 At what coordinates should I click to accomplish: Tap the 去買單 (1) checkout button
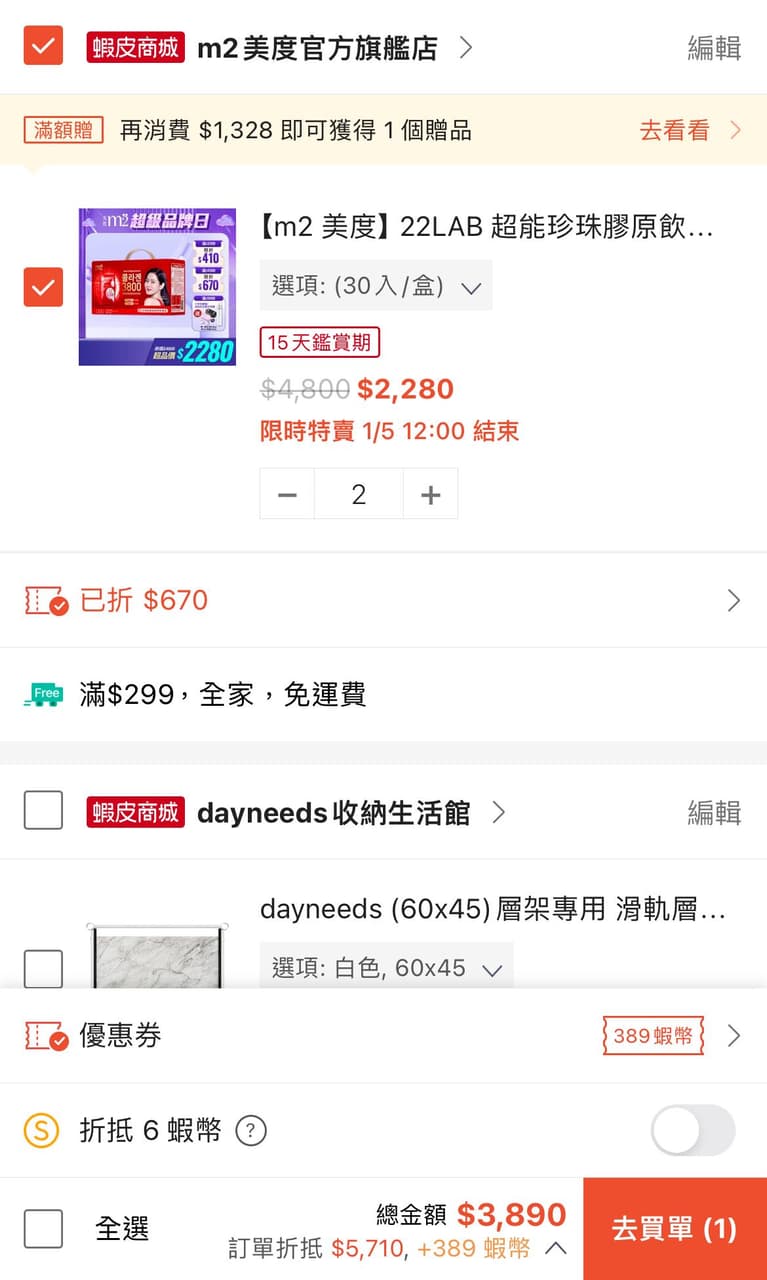click(674, 1229)
